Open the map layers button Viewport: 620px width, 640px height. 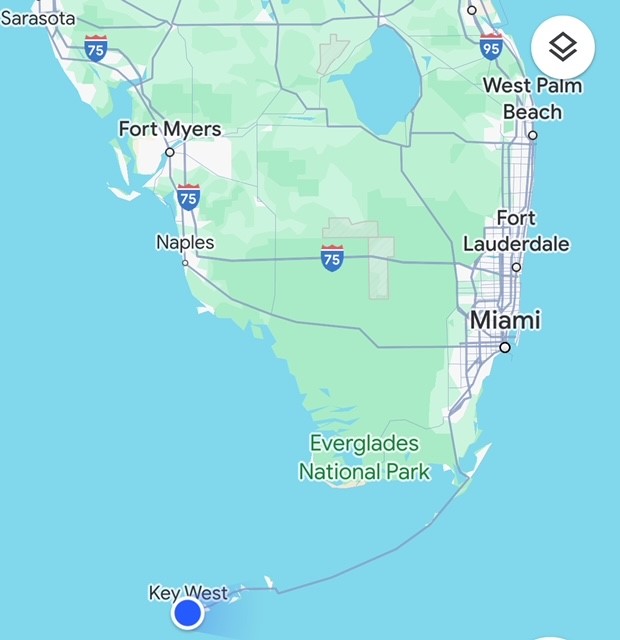coord(563,46)
